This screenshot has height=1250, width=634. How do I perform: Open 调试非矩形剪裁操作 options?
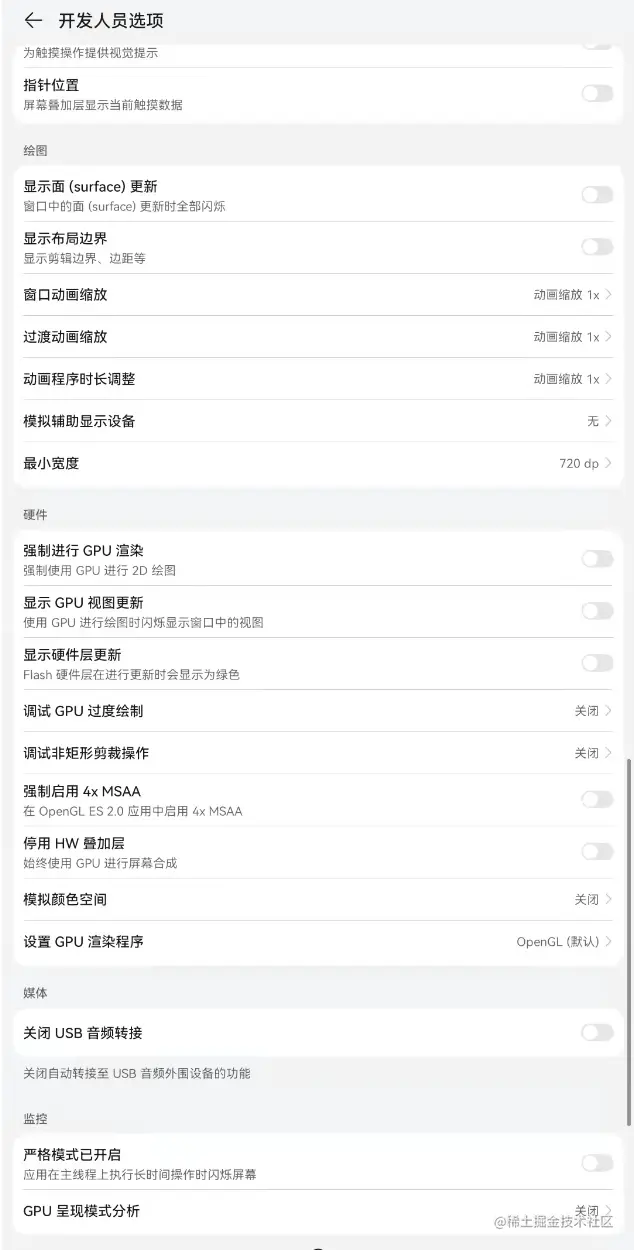coord(316,753)
